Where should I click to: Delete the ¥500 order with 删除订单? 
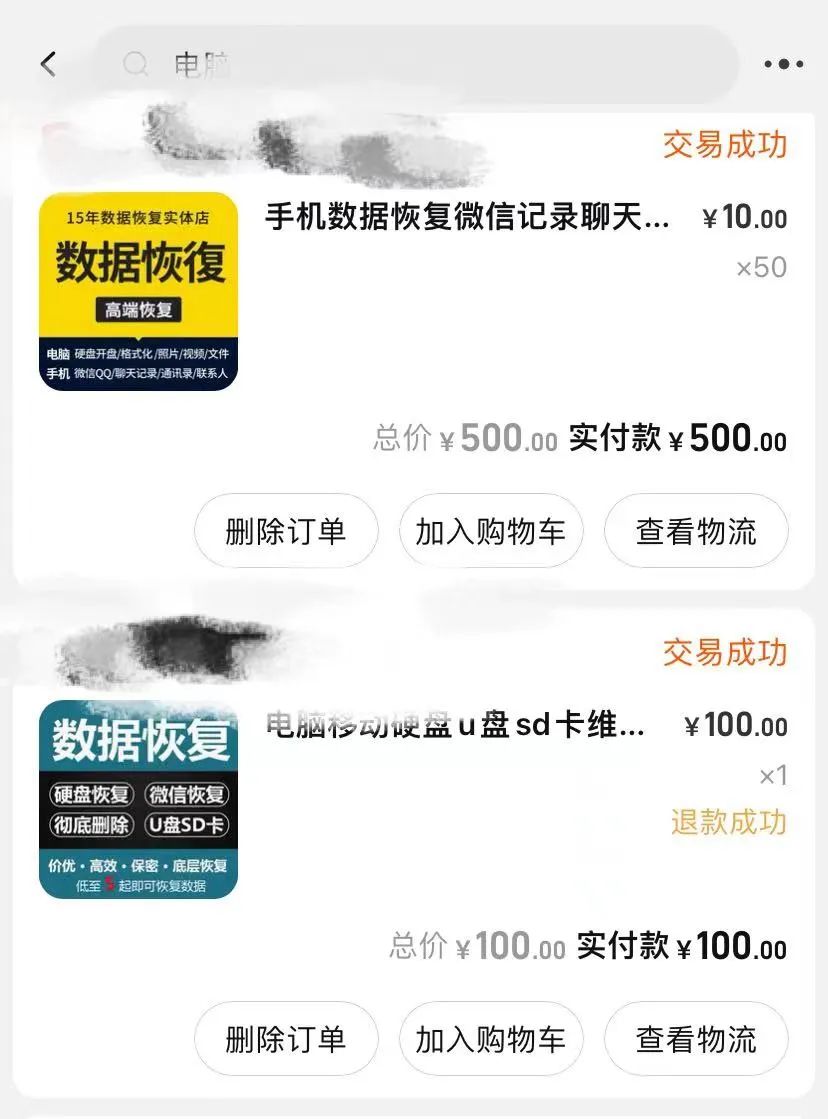[286, 531]
